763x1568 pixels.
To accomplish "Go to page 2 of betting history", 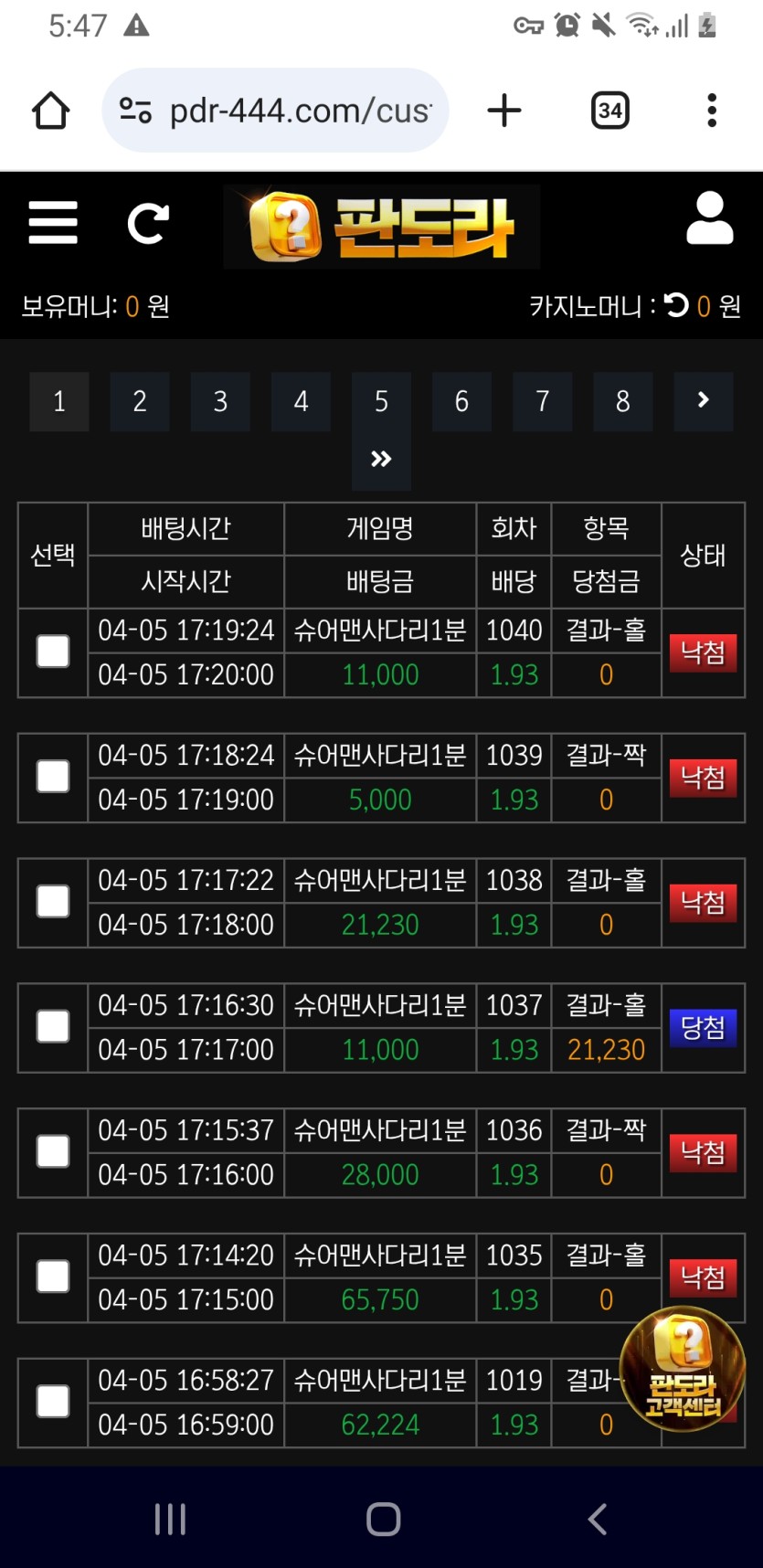I will click(140, 401).
